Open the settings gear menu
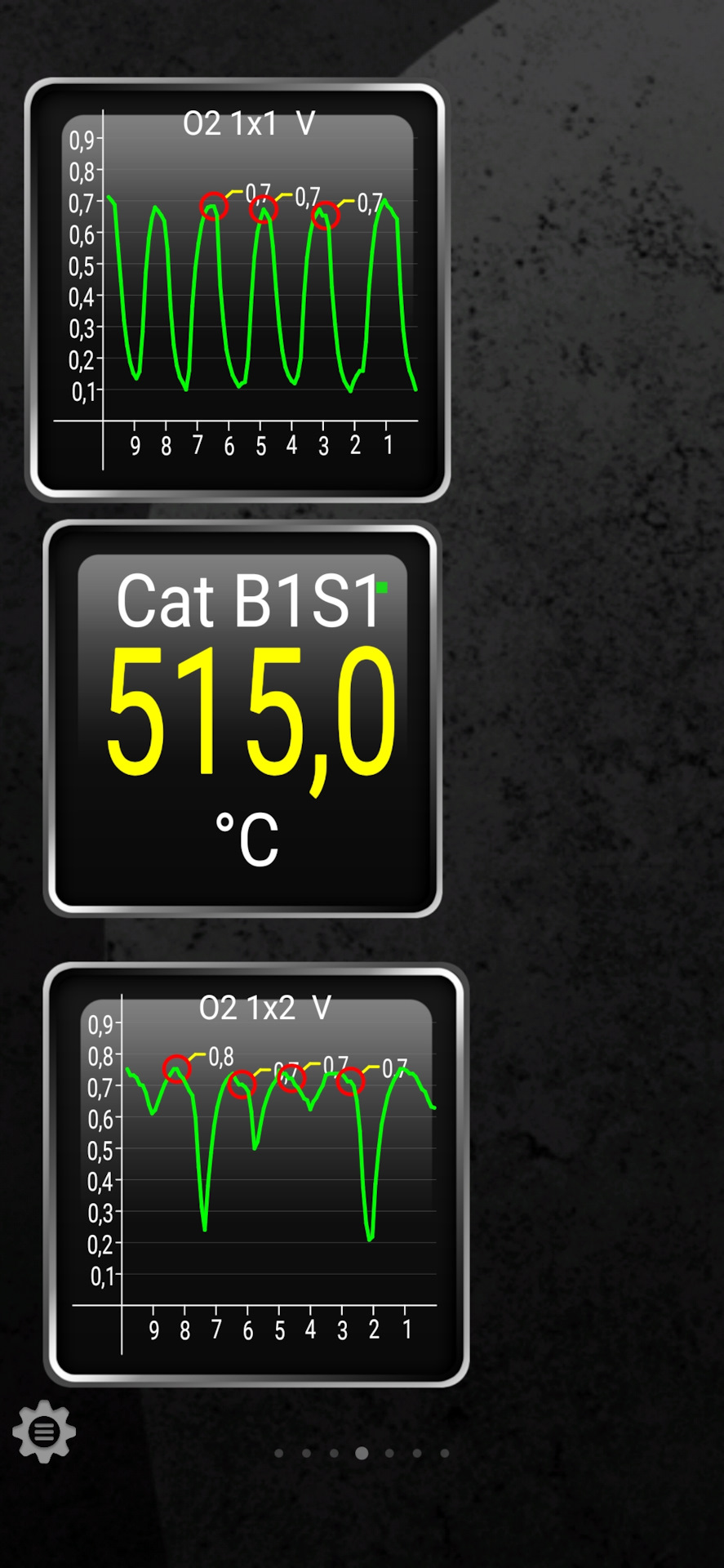This screenshot has width=724, height=1568. [44, 1432]
